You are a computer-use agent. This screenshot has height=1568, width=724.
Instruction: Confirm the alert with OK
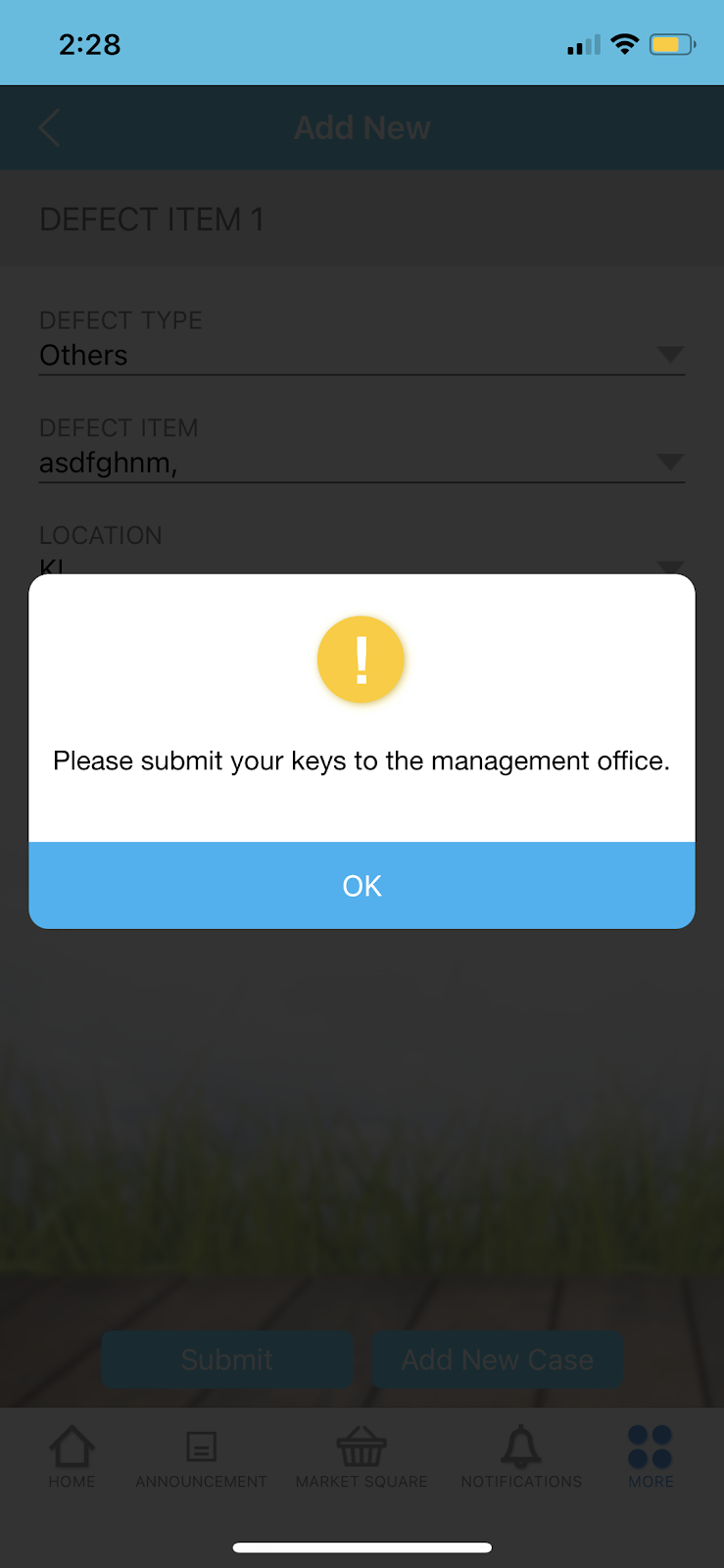click(362, 885)
